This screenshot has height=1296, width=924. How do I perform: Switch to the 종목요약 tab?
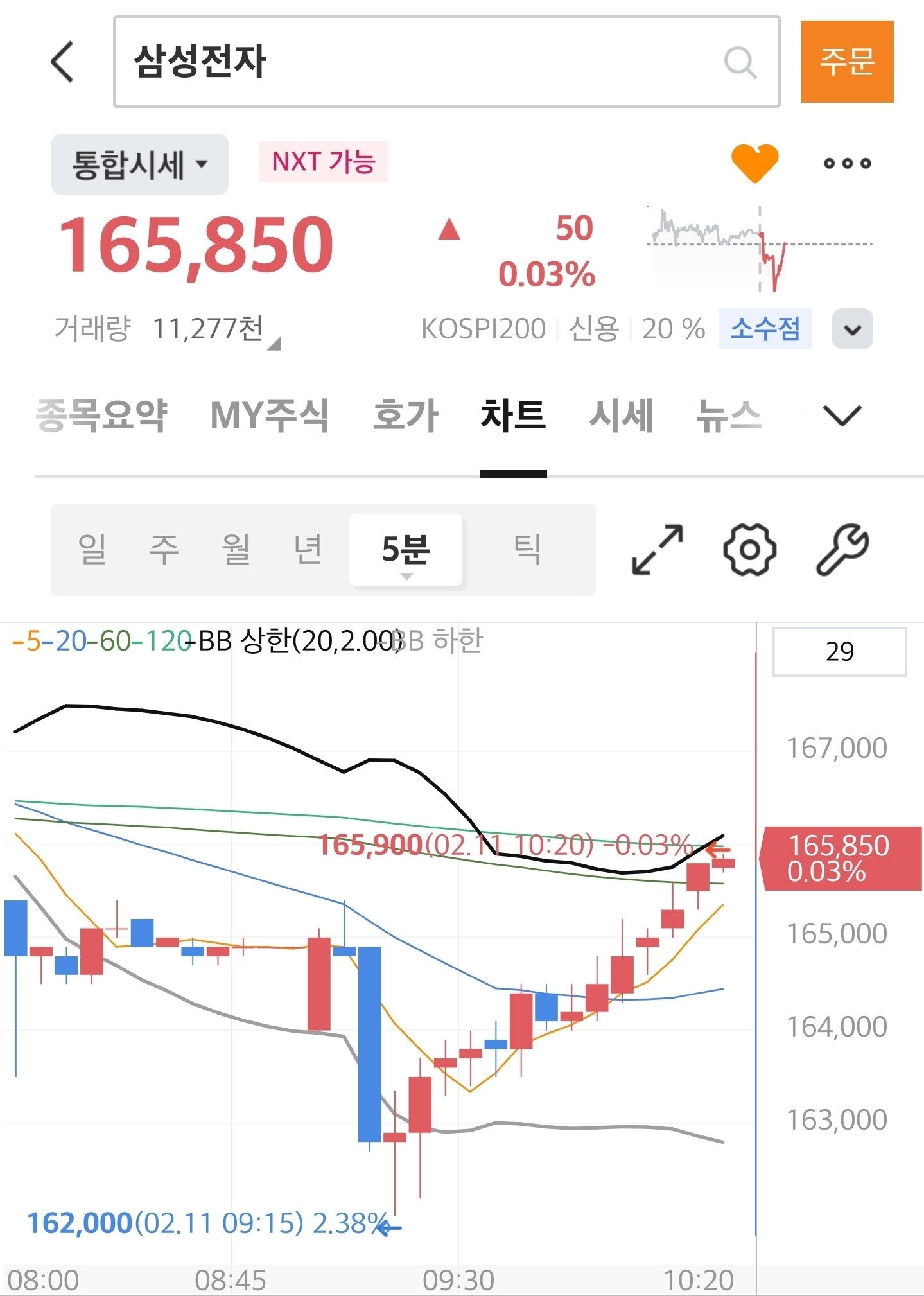tap(101, 415)
